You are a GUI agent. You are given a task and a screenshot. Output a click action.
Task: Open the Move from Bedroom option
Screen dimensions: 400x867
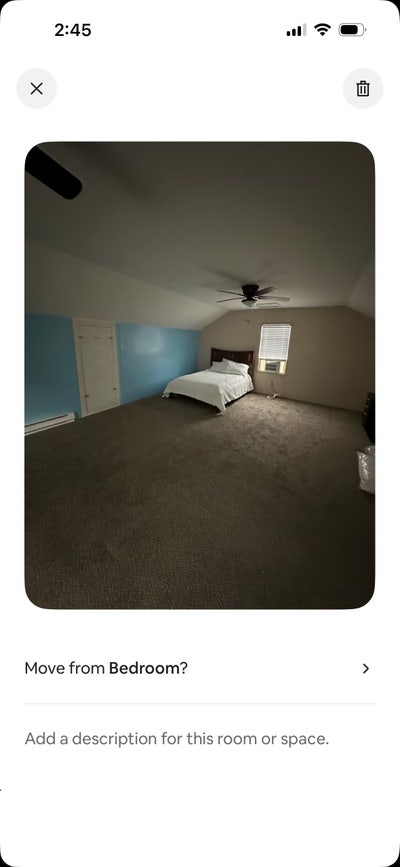pos(200,668)
